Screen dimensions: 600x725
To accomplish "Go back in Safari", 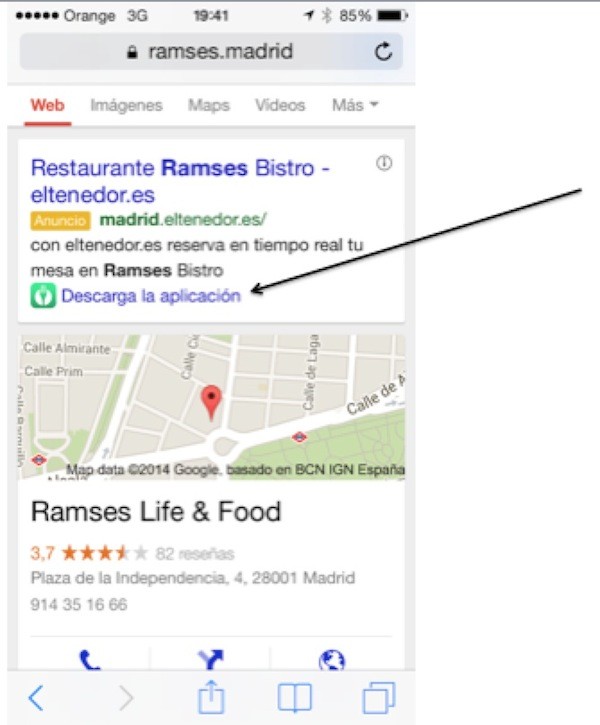I will 36,697.
